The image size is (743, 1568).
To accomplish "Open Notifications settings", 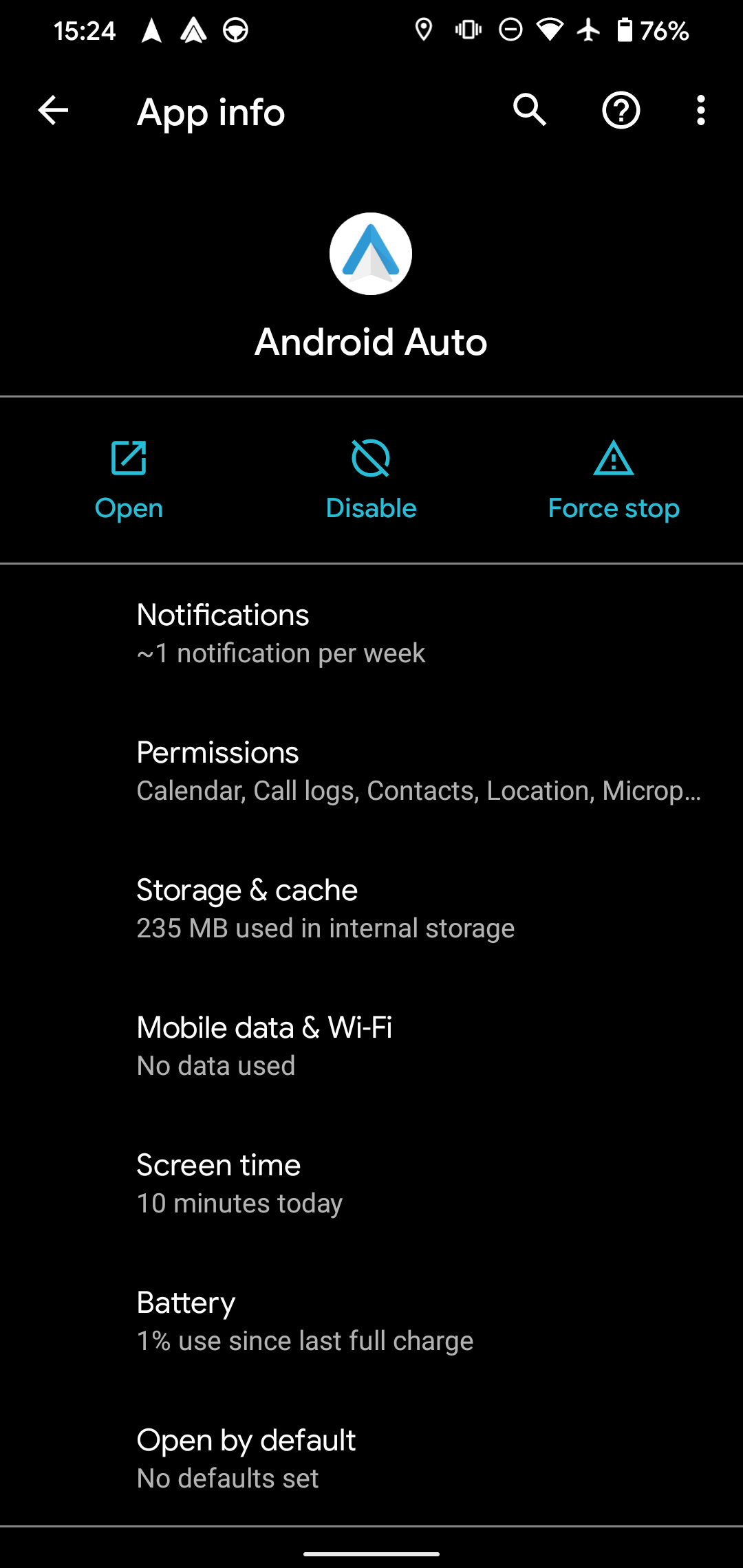I will pyautogui.click(x=371, y=633).
